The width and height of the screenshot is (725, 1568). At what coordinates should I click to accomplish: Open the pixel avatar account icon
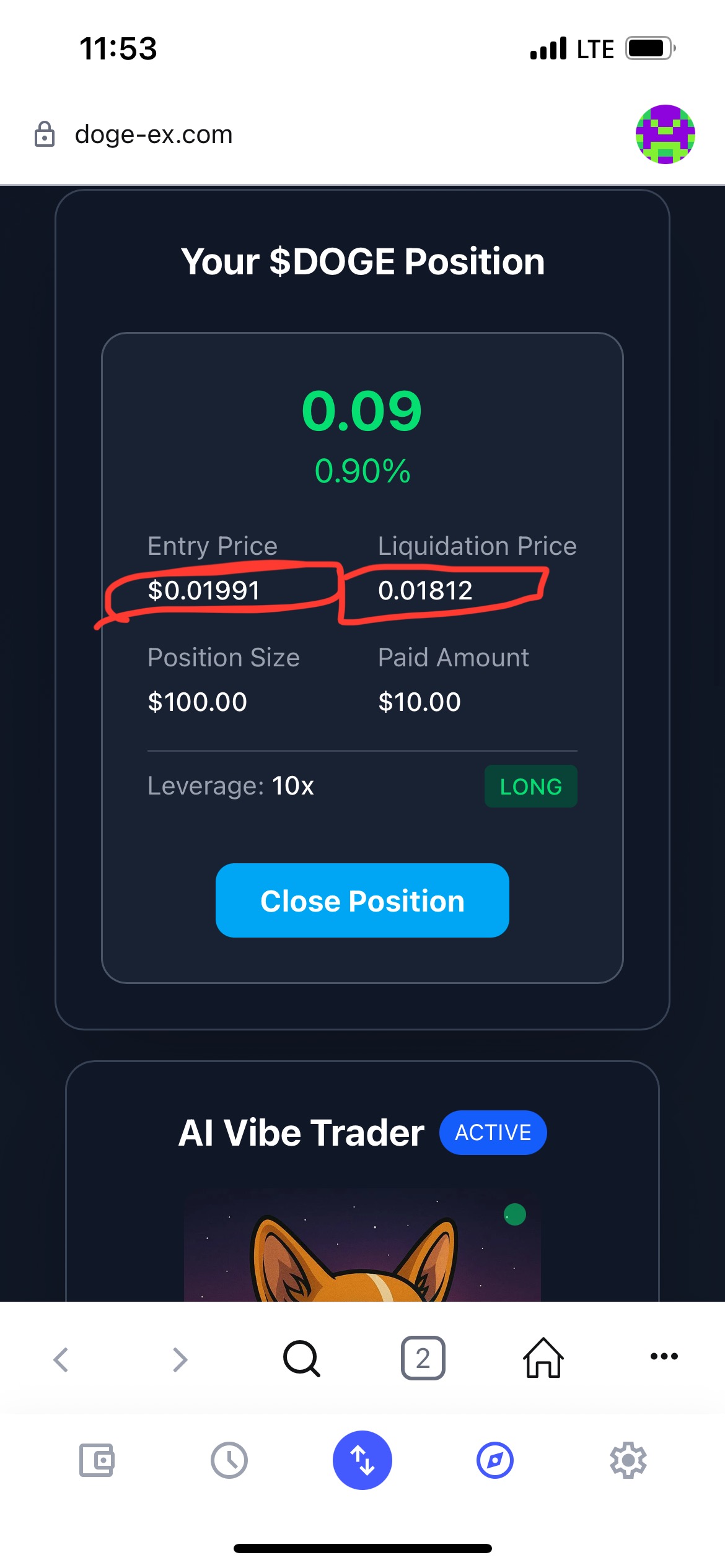[x=665, y=134]
